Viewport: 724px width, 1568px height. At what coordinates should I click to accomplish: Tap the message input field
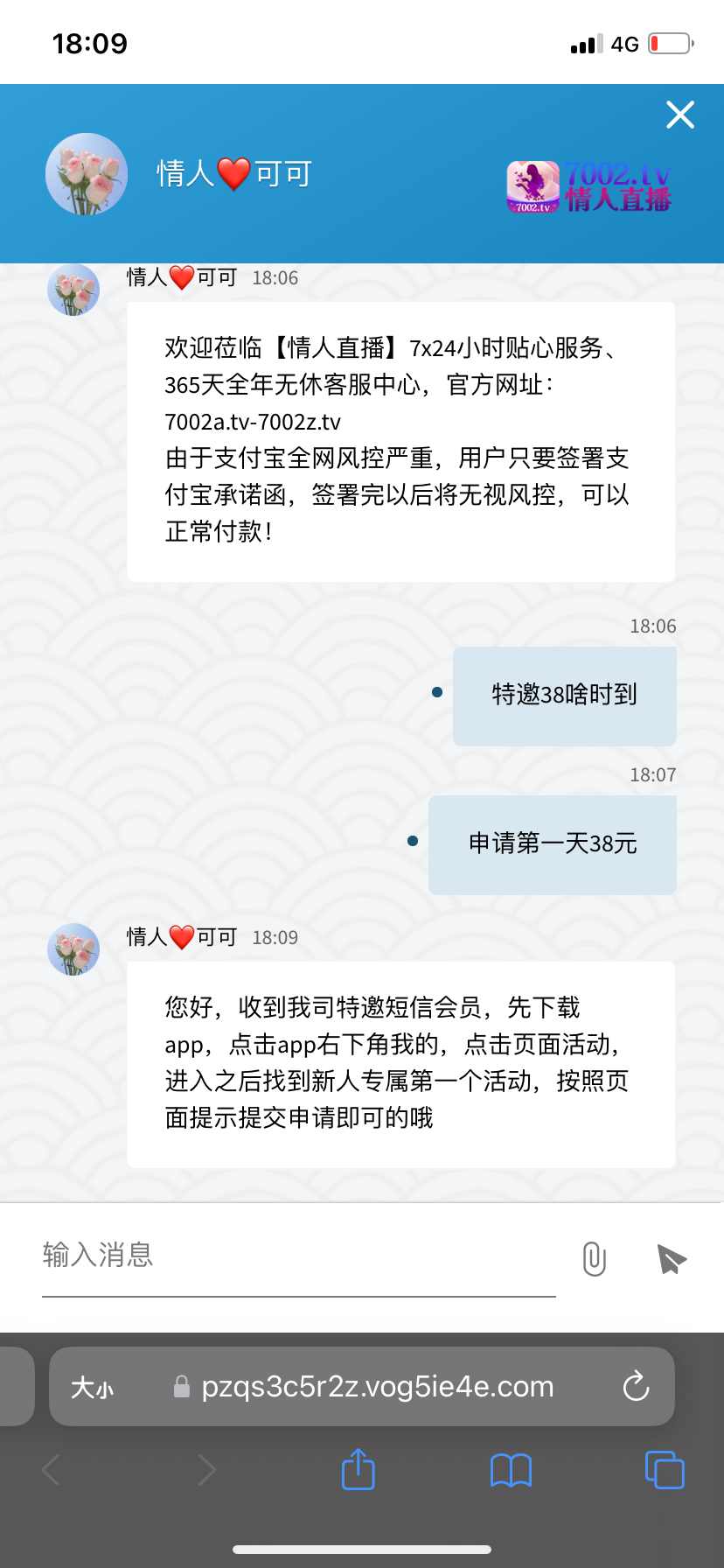297,1256
